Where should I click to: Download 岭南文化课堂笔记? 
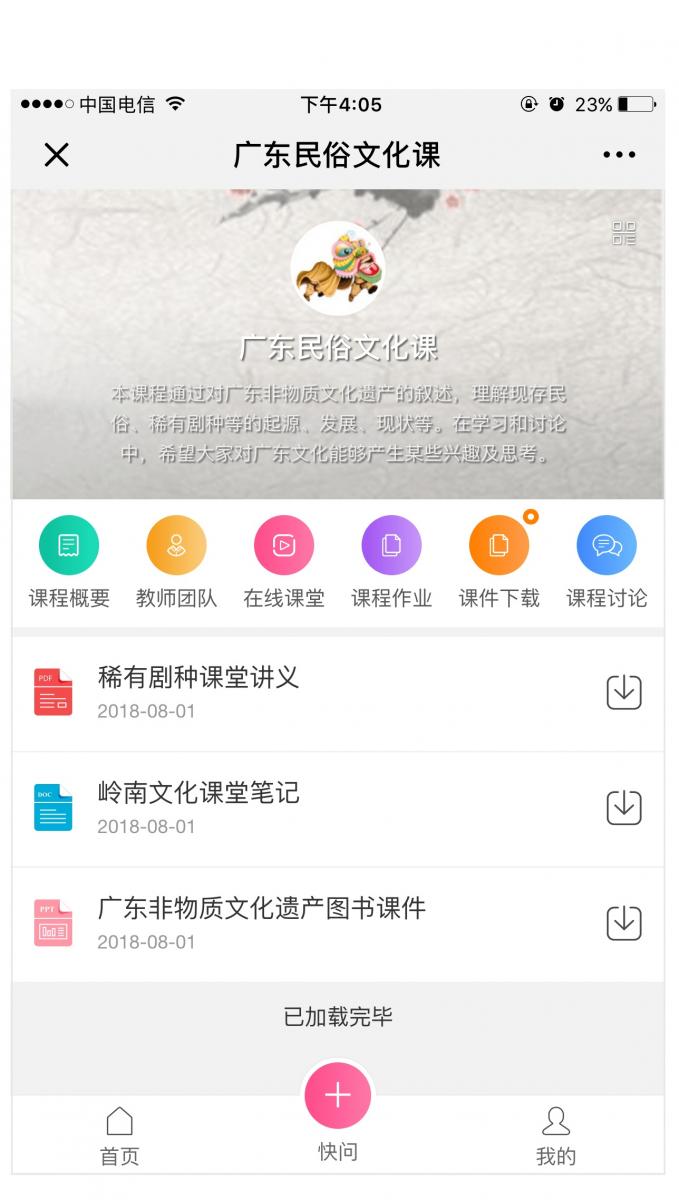[x=624, y=807]
